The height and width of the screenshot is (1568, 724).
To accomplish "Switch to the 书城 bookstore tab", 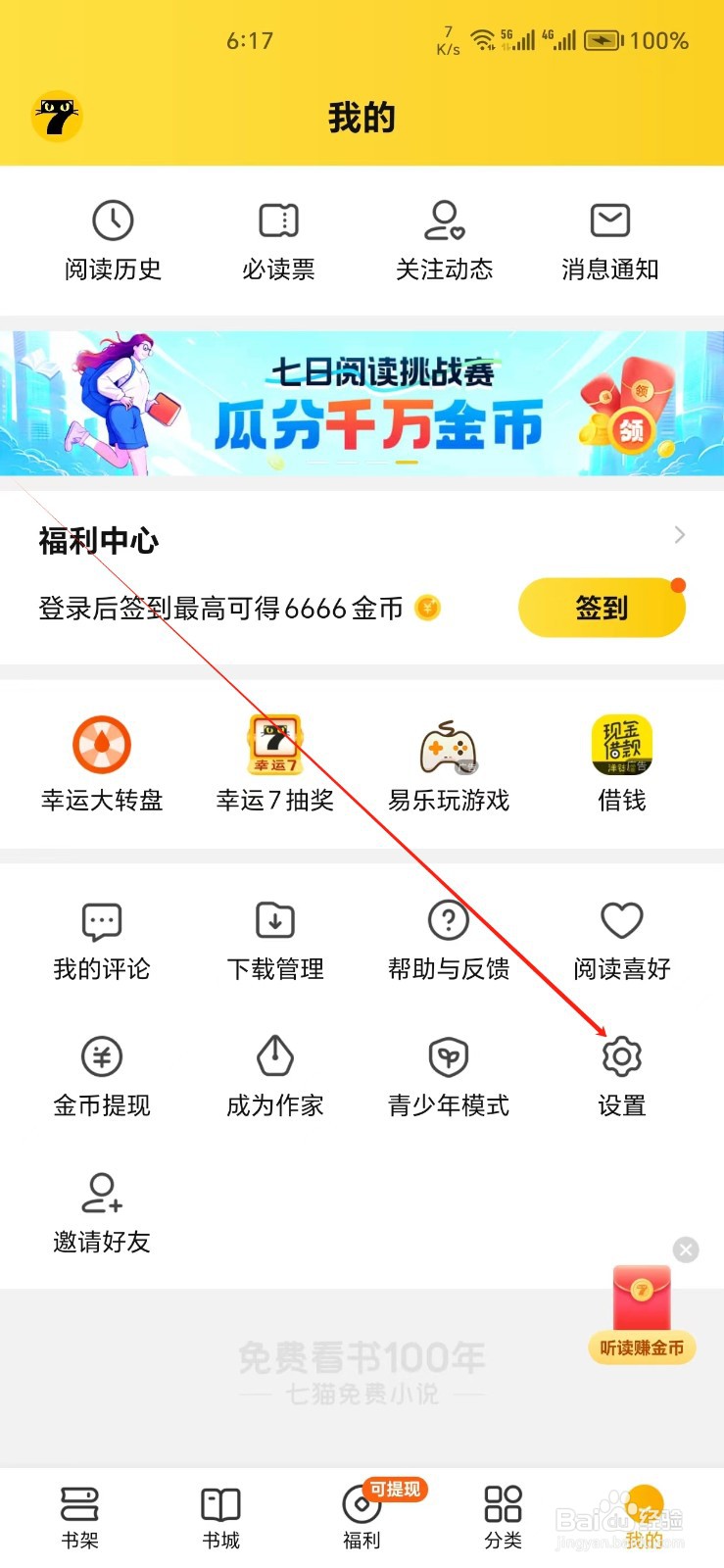I will 220,1514.
